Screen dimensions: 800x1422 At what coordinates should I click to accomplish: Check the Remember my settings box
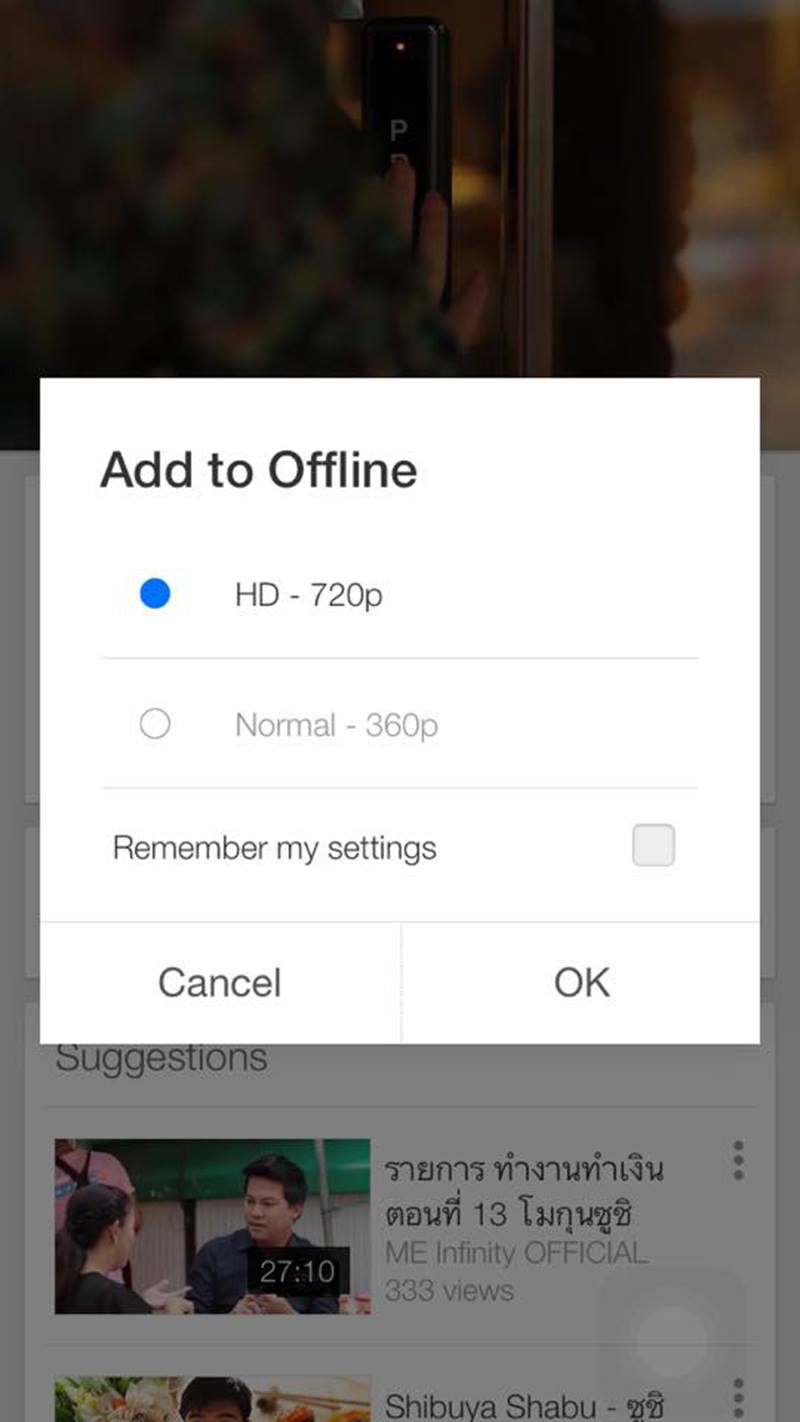tap(653, 846)
